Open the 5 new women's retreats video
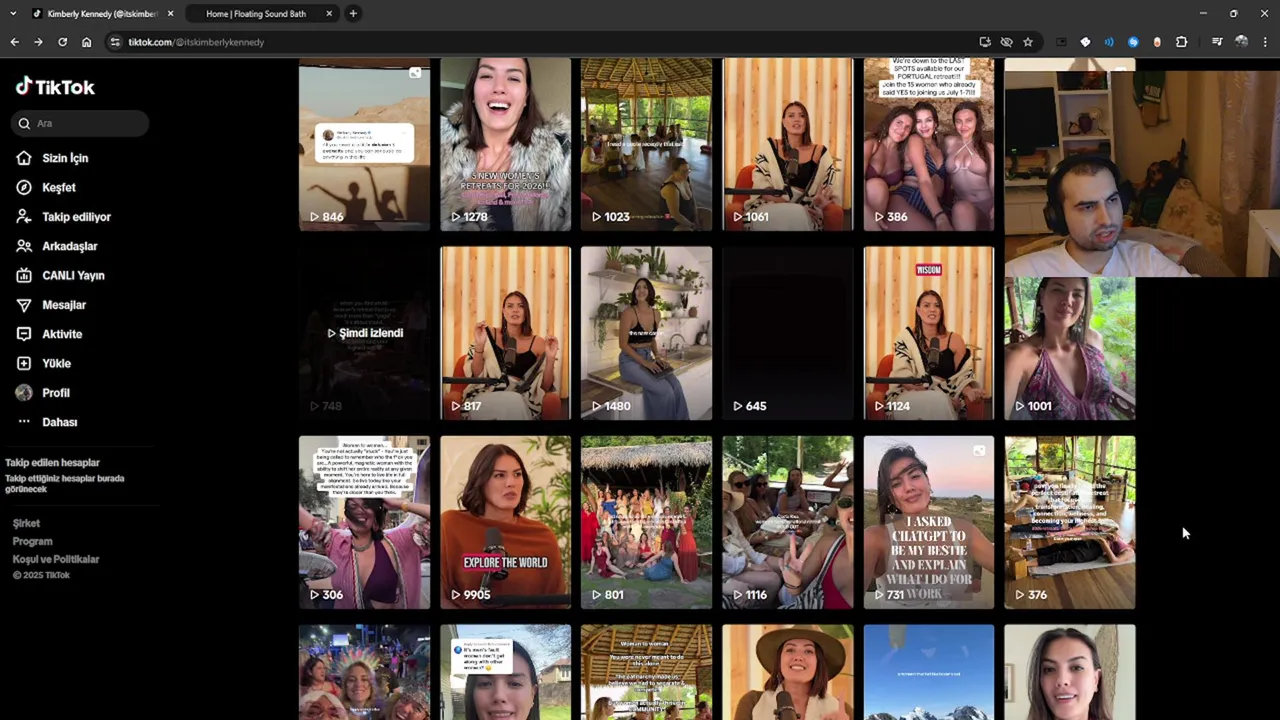This screenshot has height=720, width=1280. (x=505, y=143)
